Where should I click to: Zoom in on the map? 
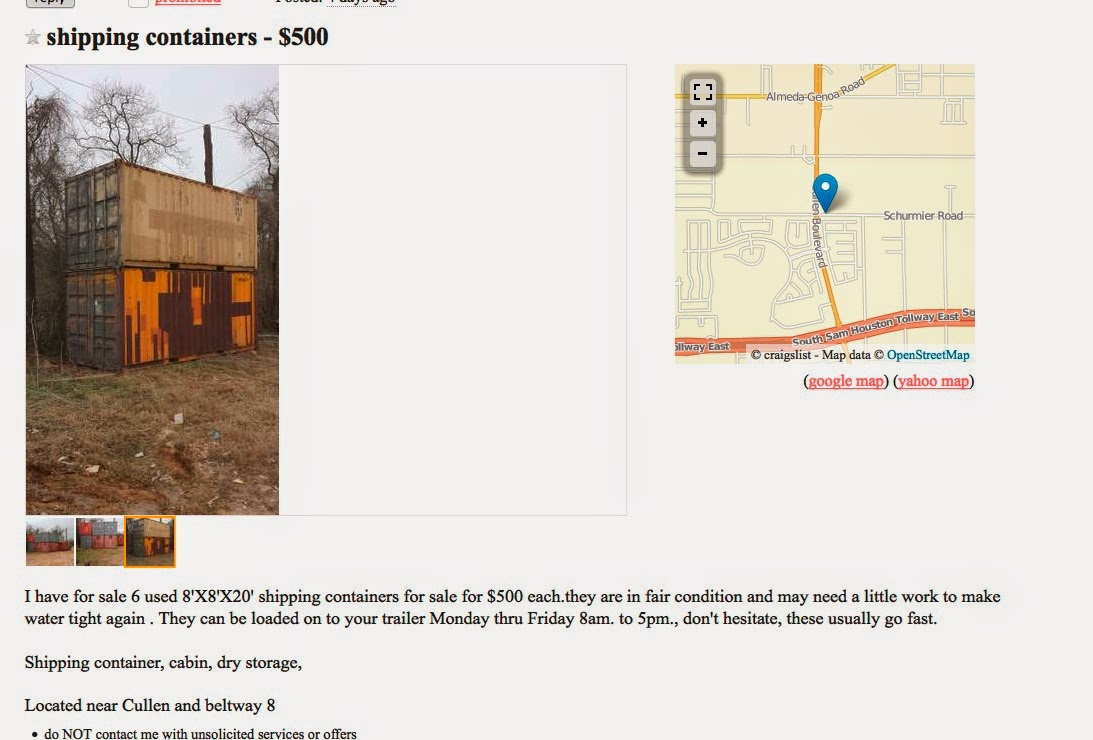703,123
